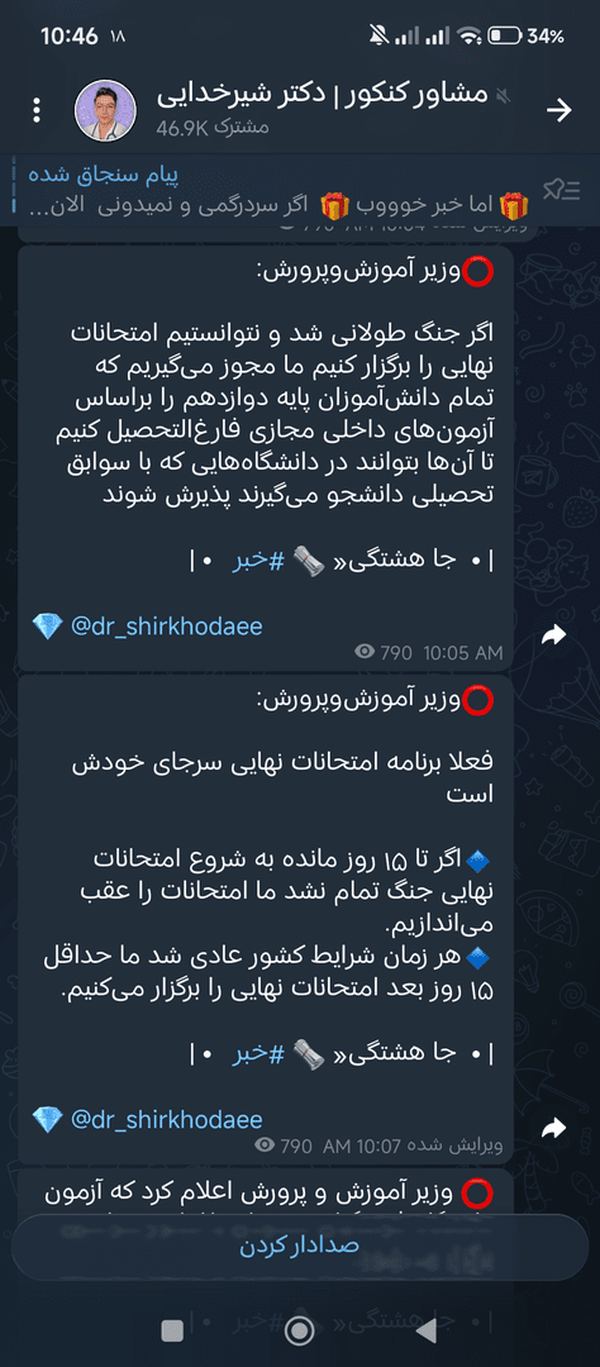Tap the #خبر hashtag in the 10:07 AM post

point(254,1054)
